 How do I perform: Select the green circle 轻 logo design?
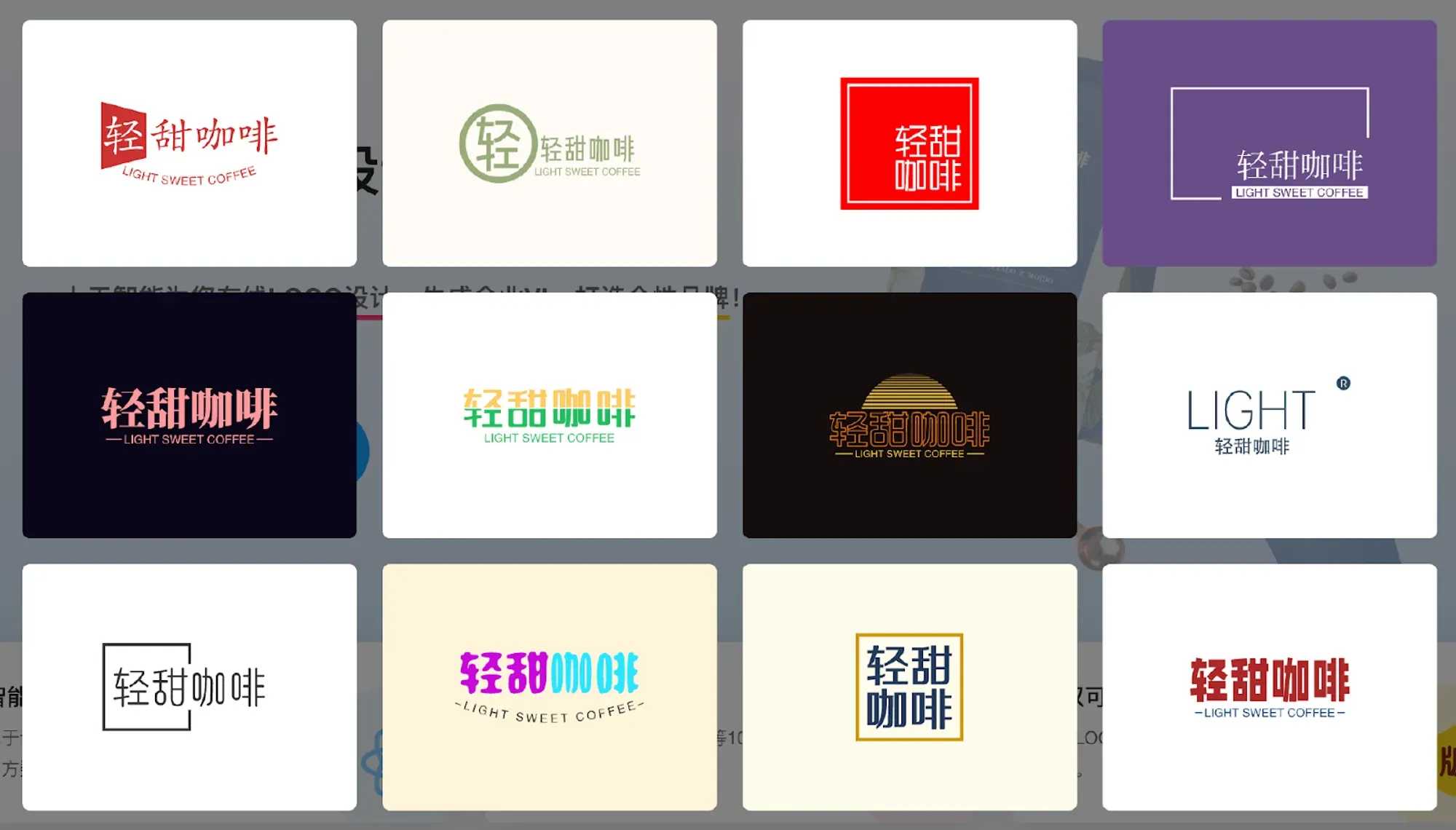[x=550, y=143]
